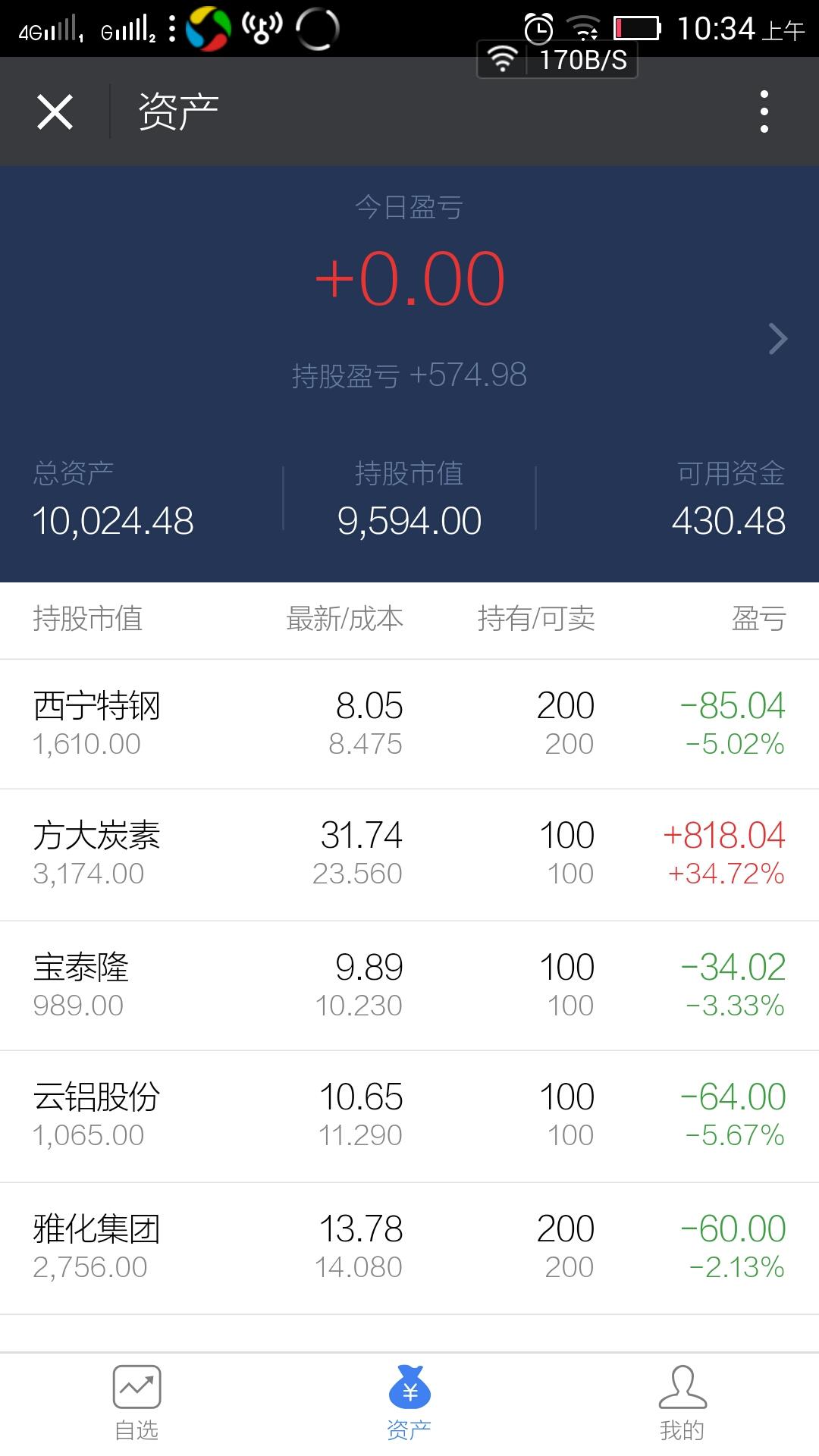819x1456 pixels.
Task: Open the 西宁特钢 holding row
Action: click(x=409, y=724)
